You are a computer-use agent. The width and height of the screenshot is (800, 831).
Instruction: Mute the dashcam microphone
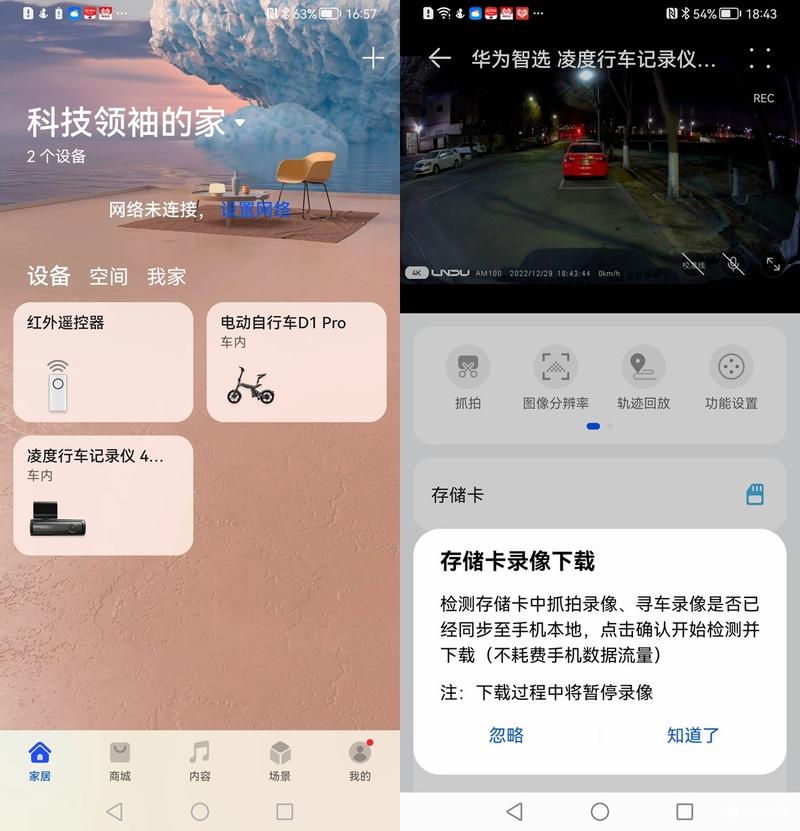(x=734, y=264)
